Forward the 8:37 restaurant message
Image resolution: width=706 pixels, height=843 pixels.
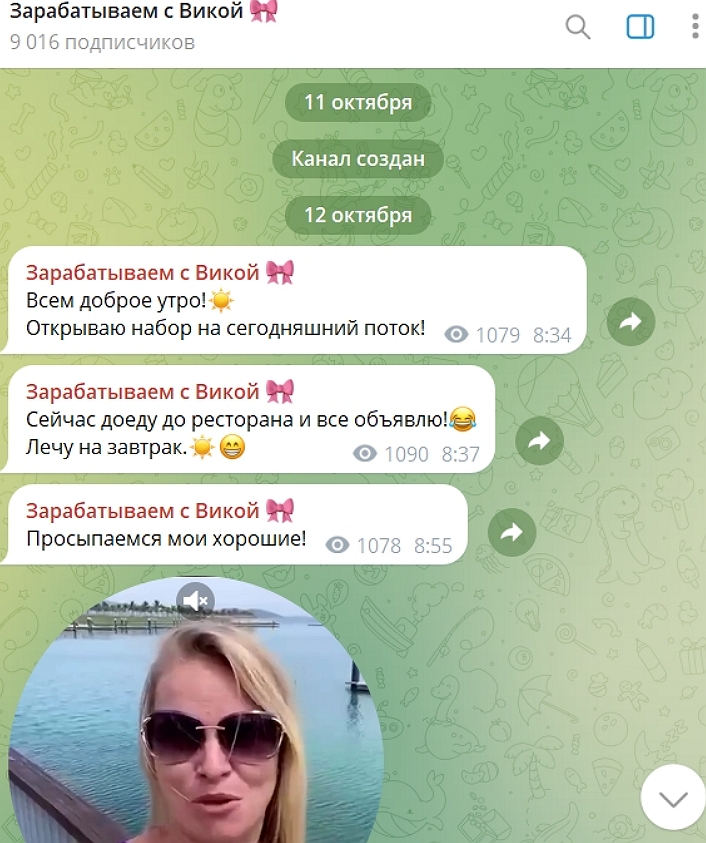[540, 441]
